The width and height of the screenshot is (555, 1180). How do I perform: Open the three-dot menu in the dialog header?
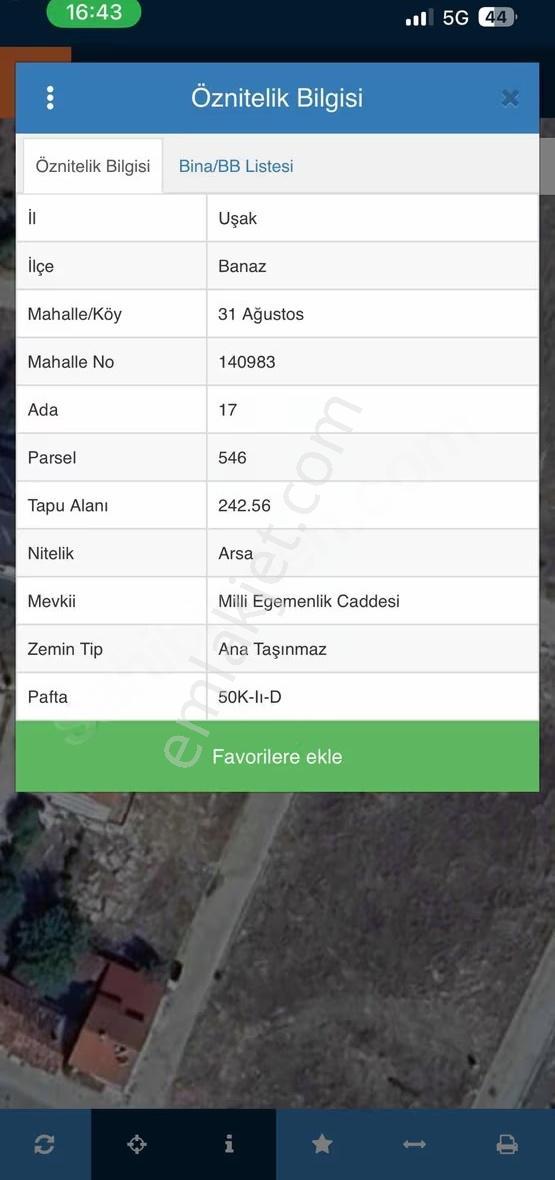[x=50, y=98]
